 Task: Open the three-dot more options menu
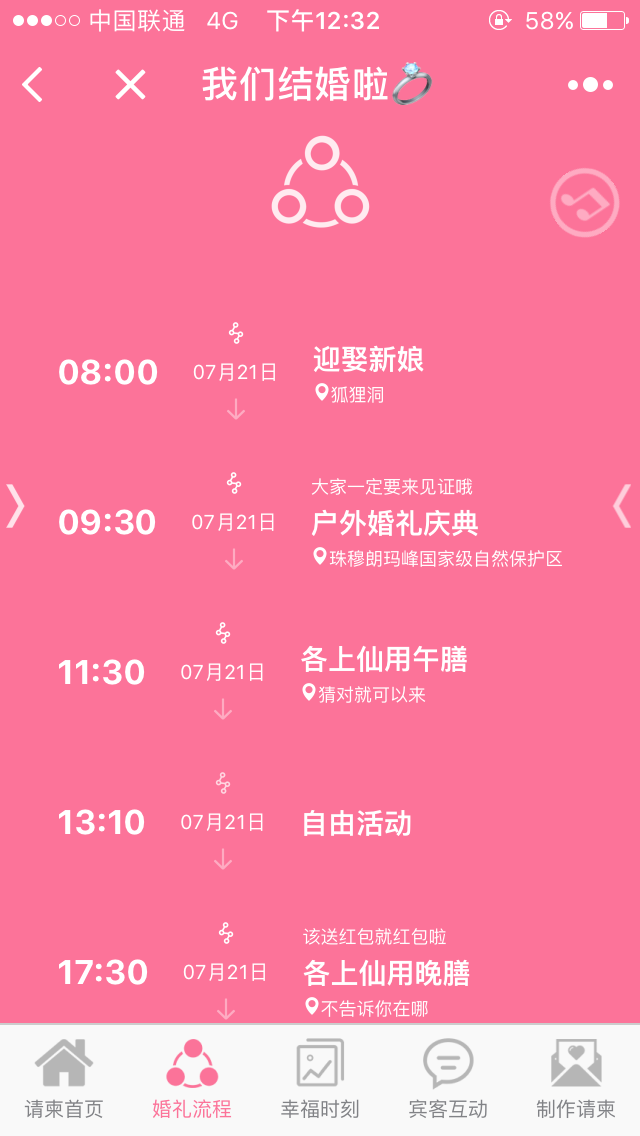[591, 85]
